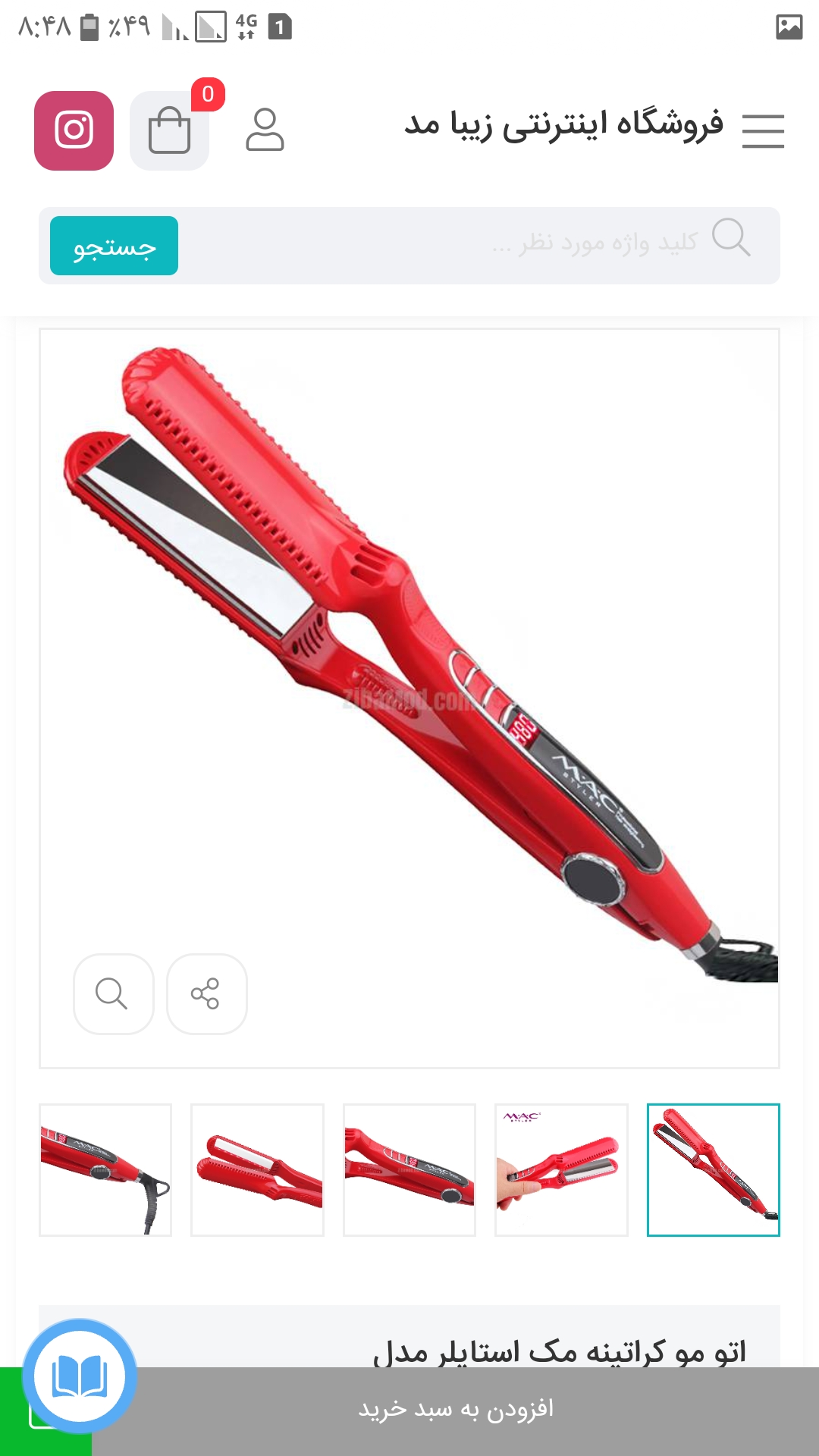Viewport: 819px width, 1456px height.
Task: Open the shopping cart
Action: (x=169, y=131)
